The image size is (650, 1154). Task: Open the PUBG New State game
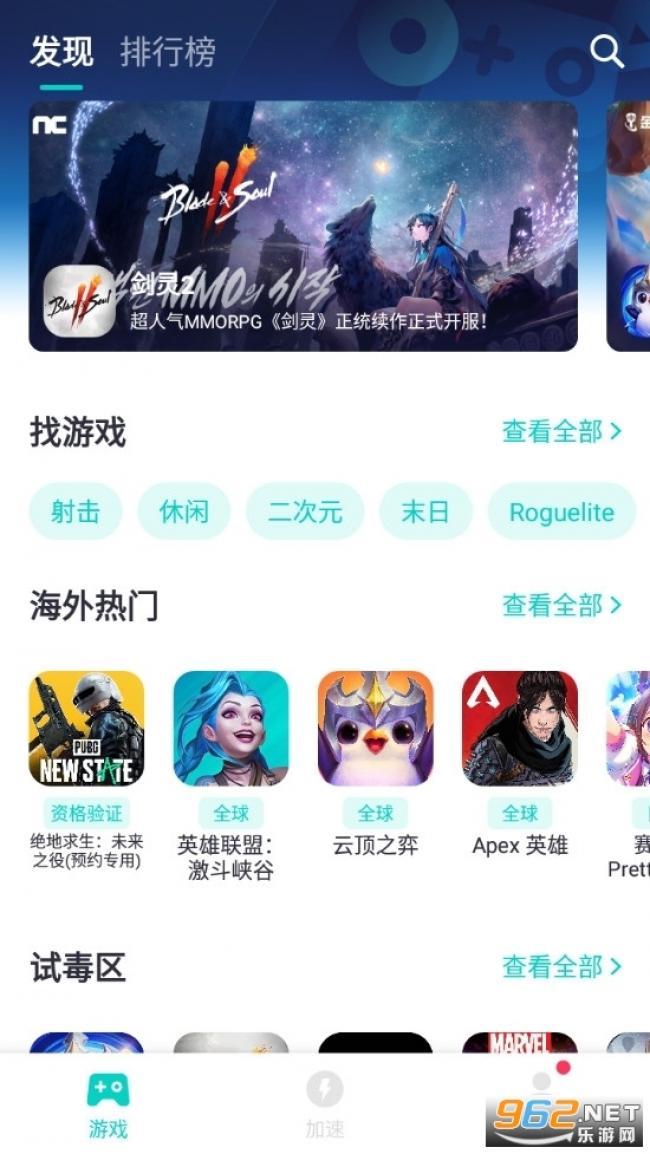(86, 728)
